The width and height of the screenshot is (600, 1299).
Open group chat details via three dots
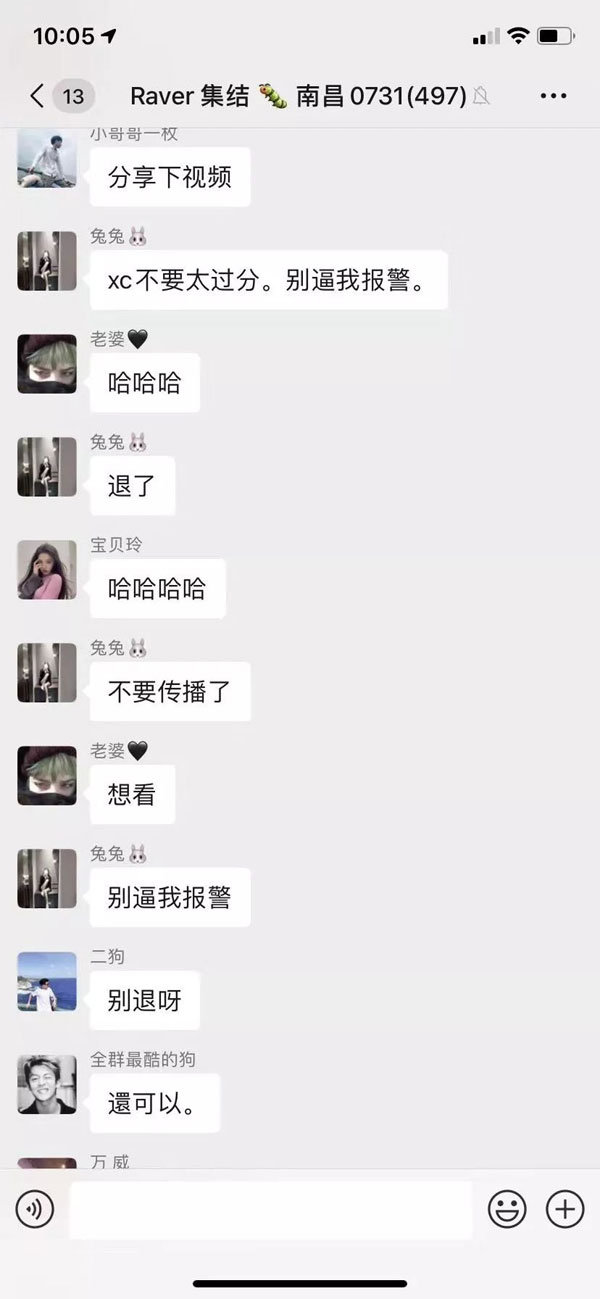point(553,96)
